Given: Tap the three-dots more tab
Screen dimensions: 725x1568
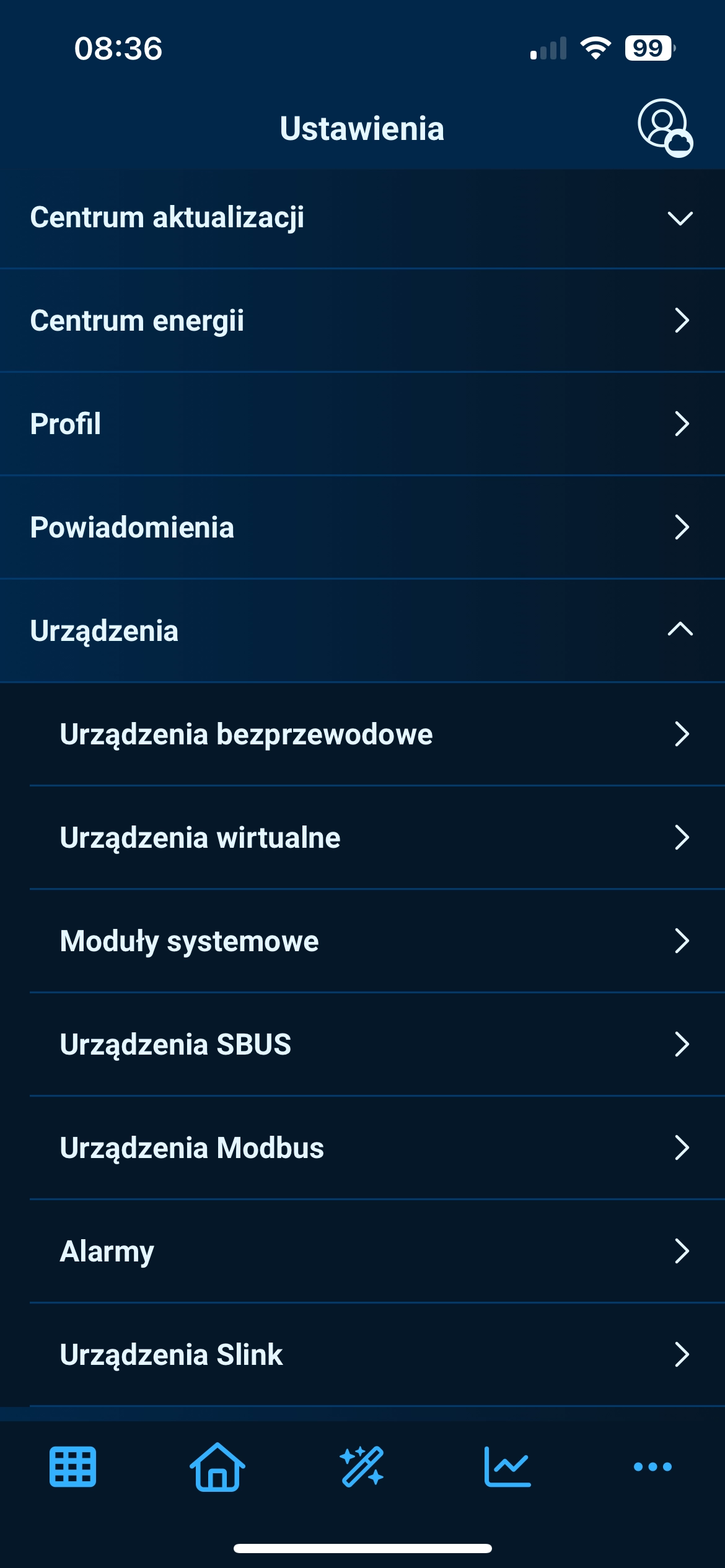Looking at the screenshot, I should point(652,1466).
